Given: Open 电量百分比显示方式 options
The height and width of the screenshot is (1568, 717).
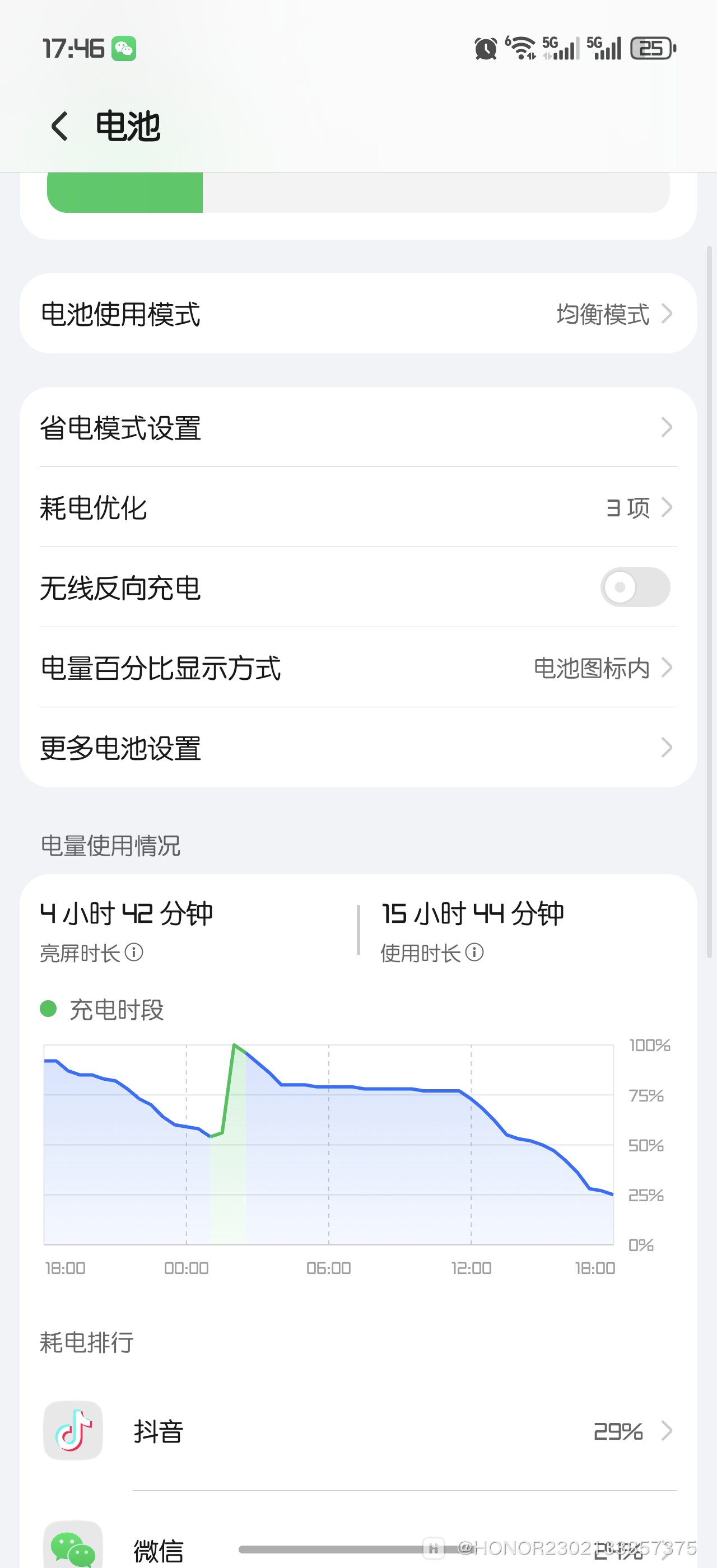Looking at the screenshot, I should point(358,668).
